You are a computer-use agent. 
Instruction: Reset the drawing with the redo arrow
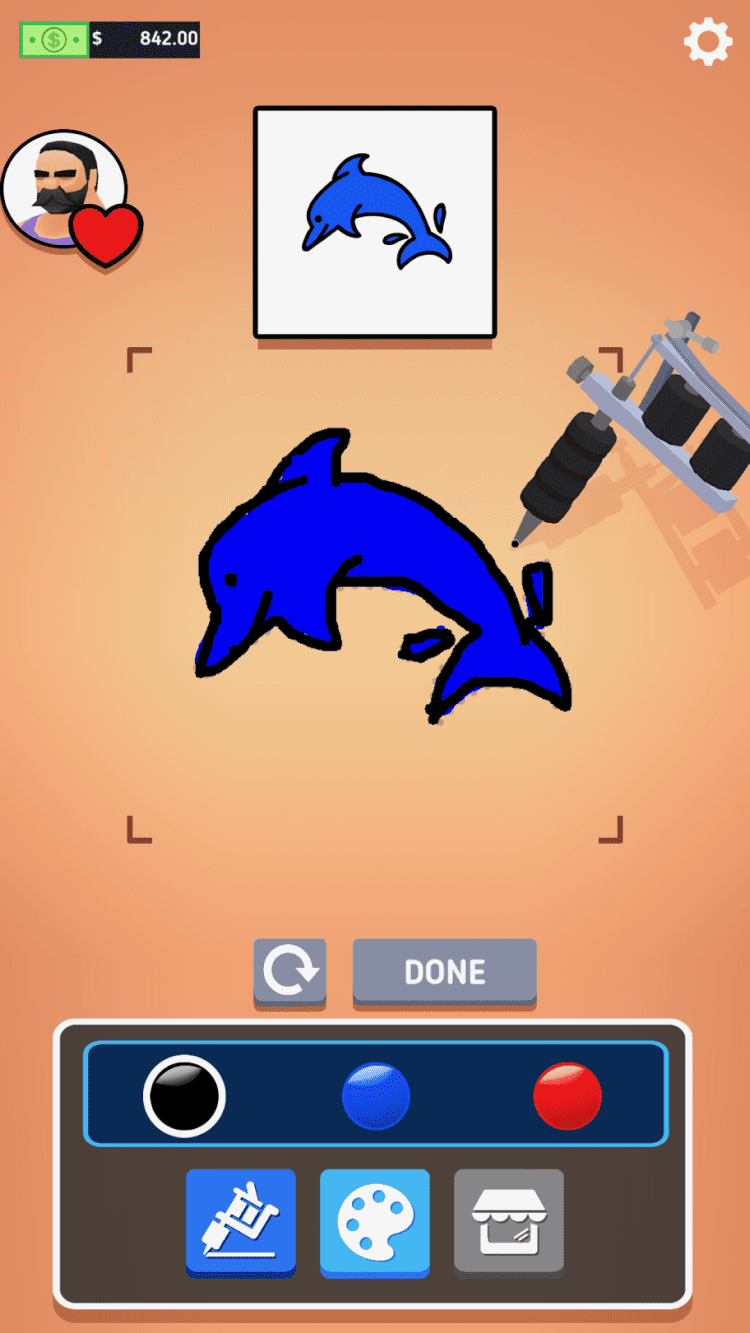point(290,971)
